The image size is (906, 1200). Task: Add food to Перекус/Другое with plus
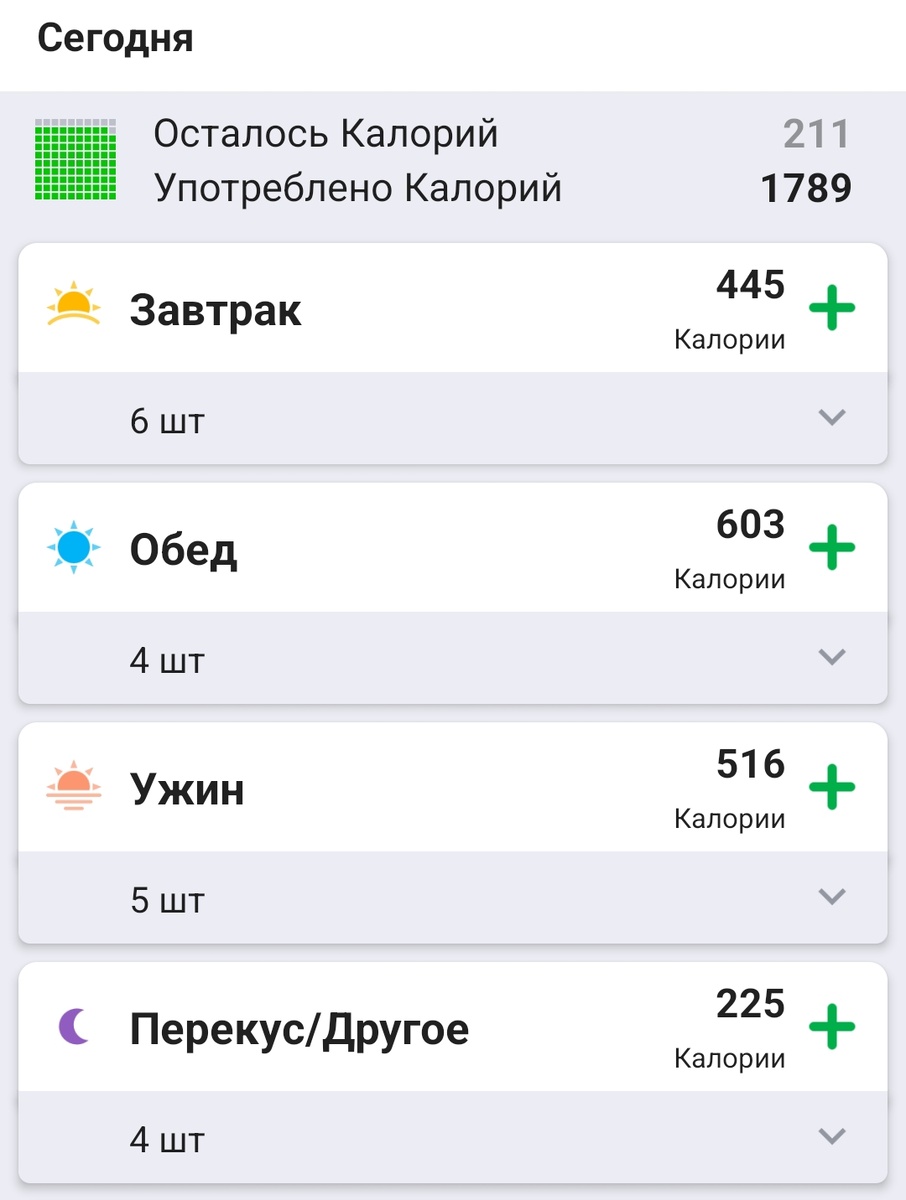tap(832, 1027)
